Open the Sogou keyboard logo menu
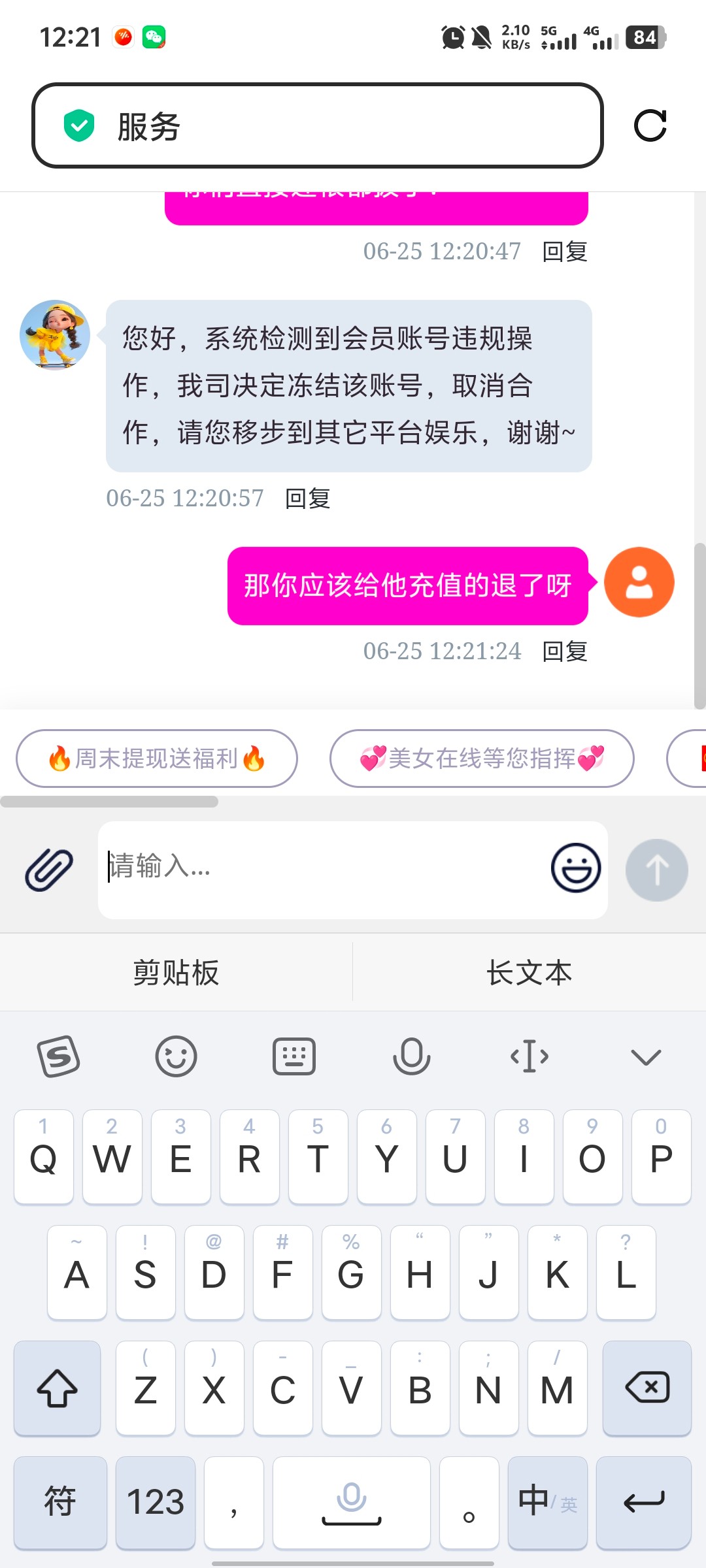This screenshot has width=706, height=1568. [x=59, y=1056]
